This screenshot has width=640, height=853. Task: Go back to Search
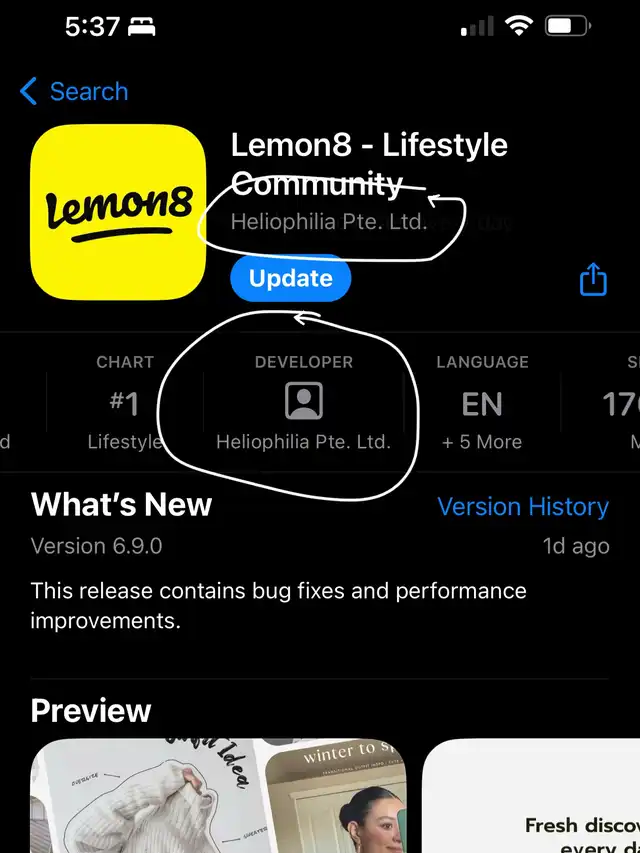(74, 92)
